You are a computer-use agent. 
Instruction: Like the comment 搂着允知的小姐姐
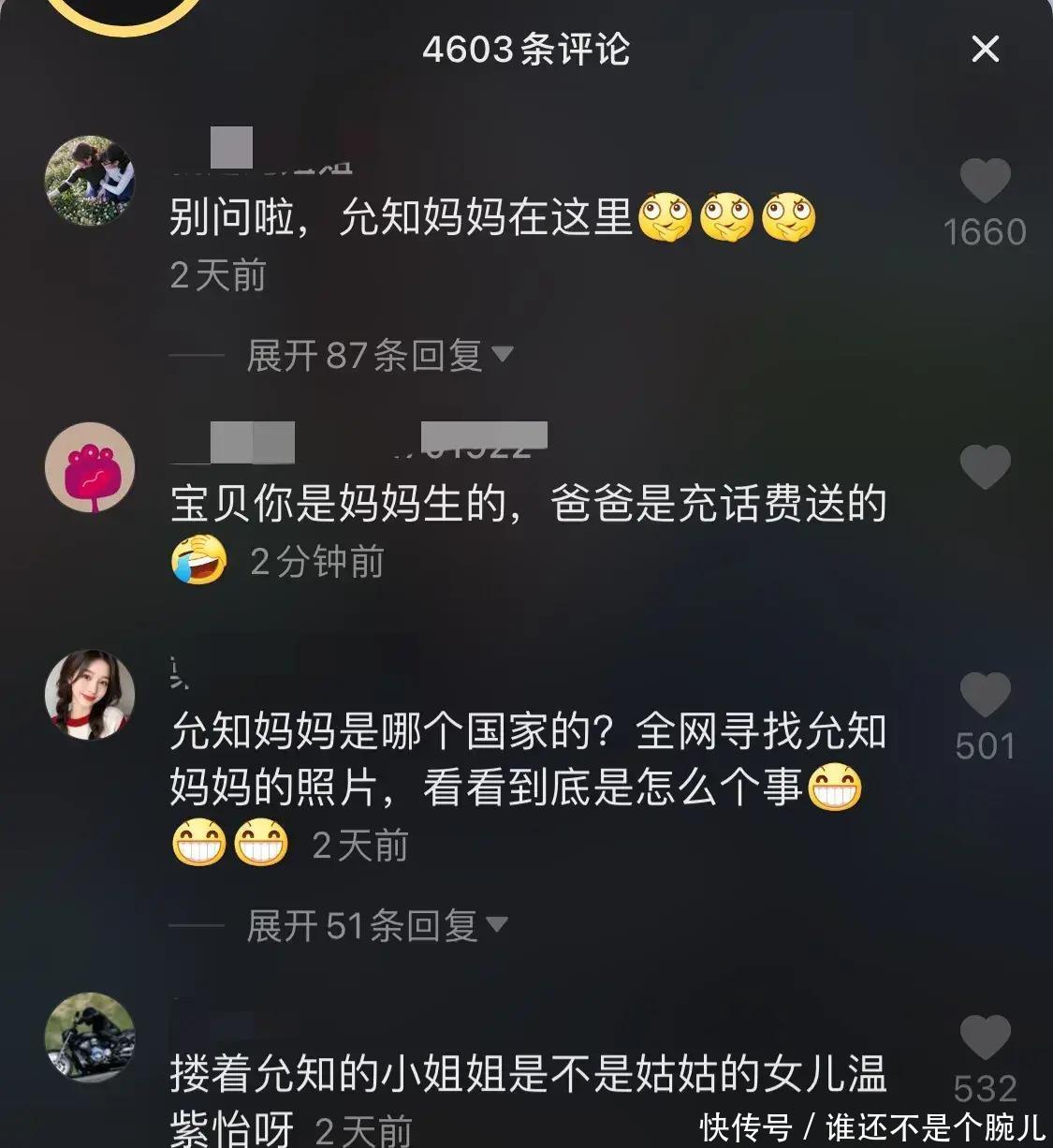click(985, 1038)
